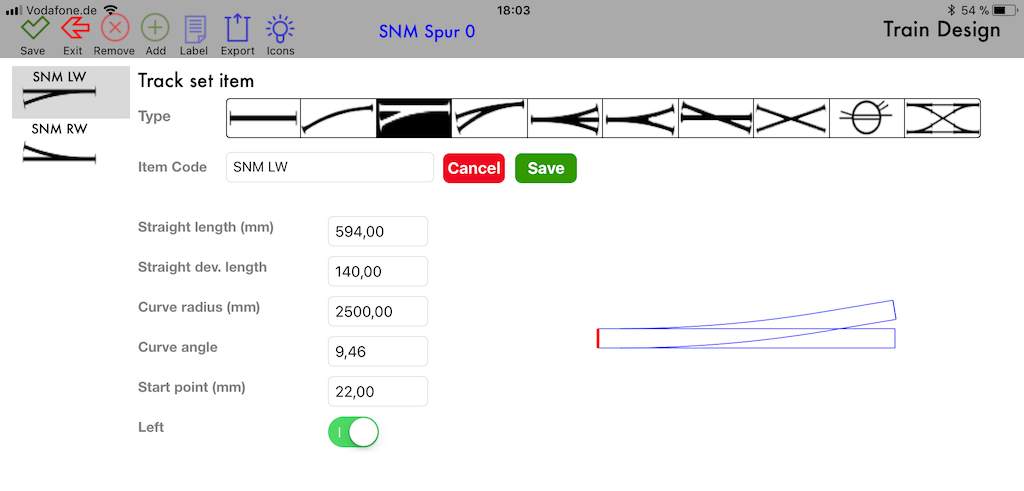Cancel editing the track item
1024x491 pixels.
click(473, 168)
